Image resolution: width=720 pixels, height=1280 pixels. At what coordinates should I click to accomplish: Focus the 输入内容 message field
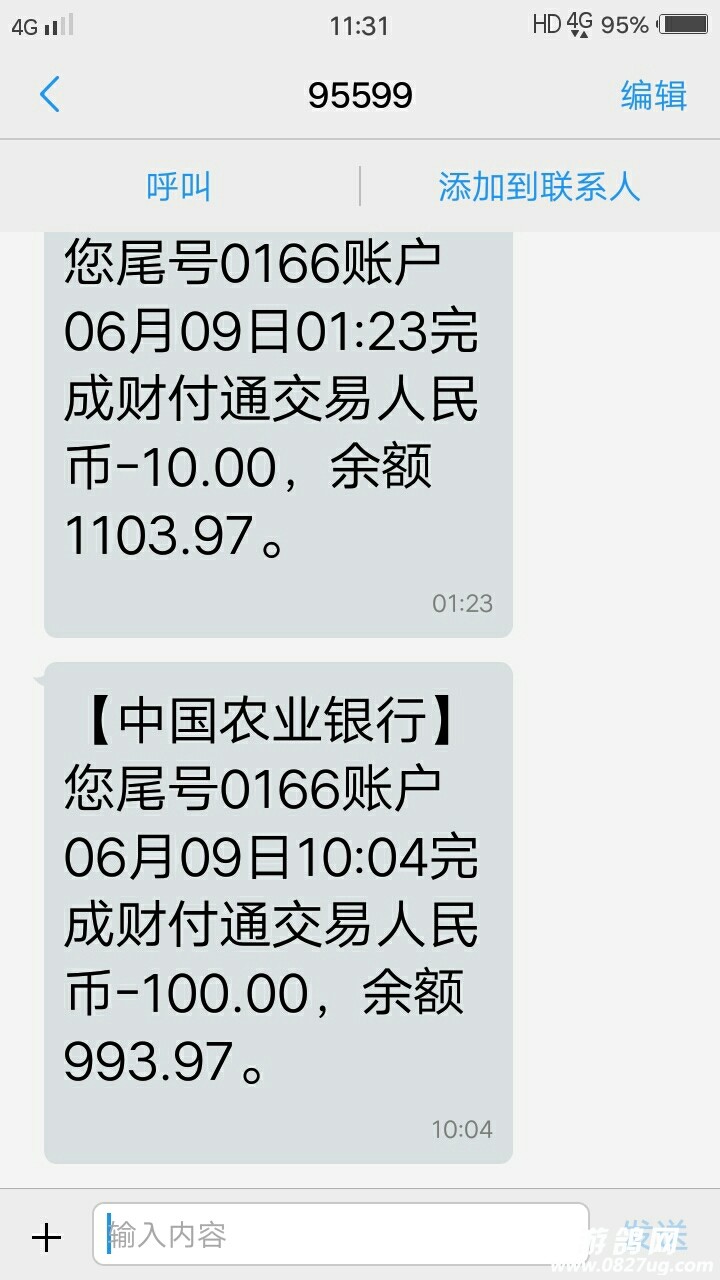tap(340, 1237)
